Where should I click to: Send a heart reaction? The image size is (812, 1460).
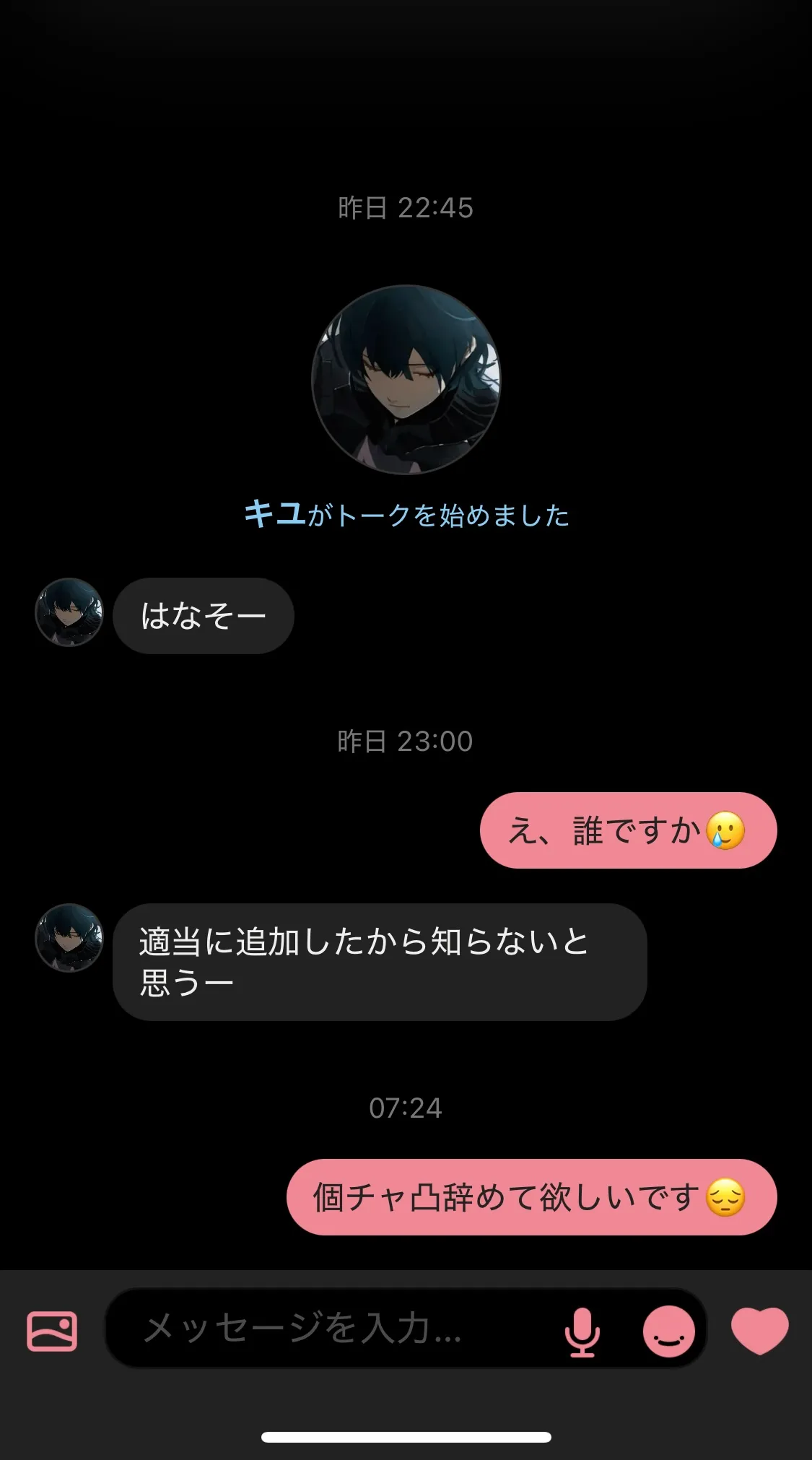coord(759,1330)
